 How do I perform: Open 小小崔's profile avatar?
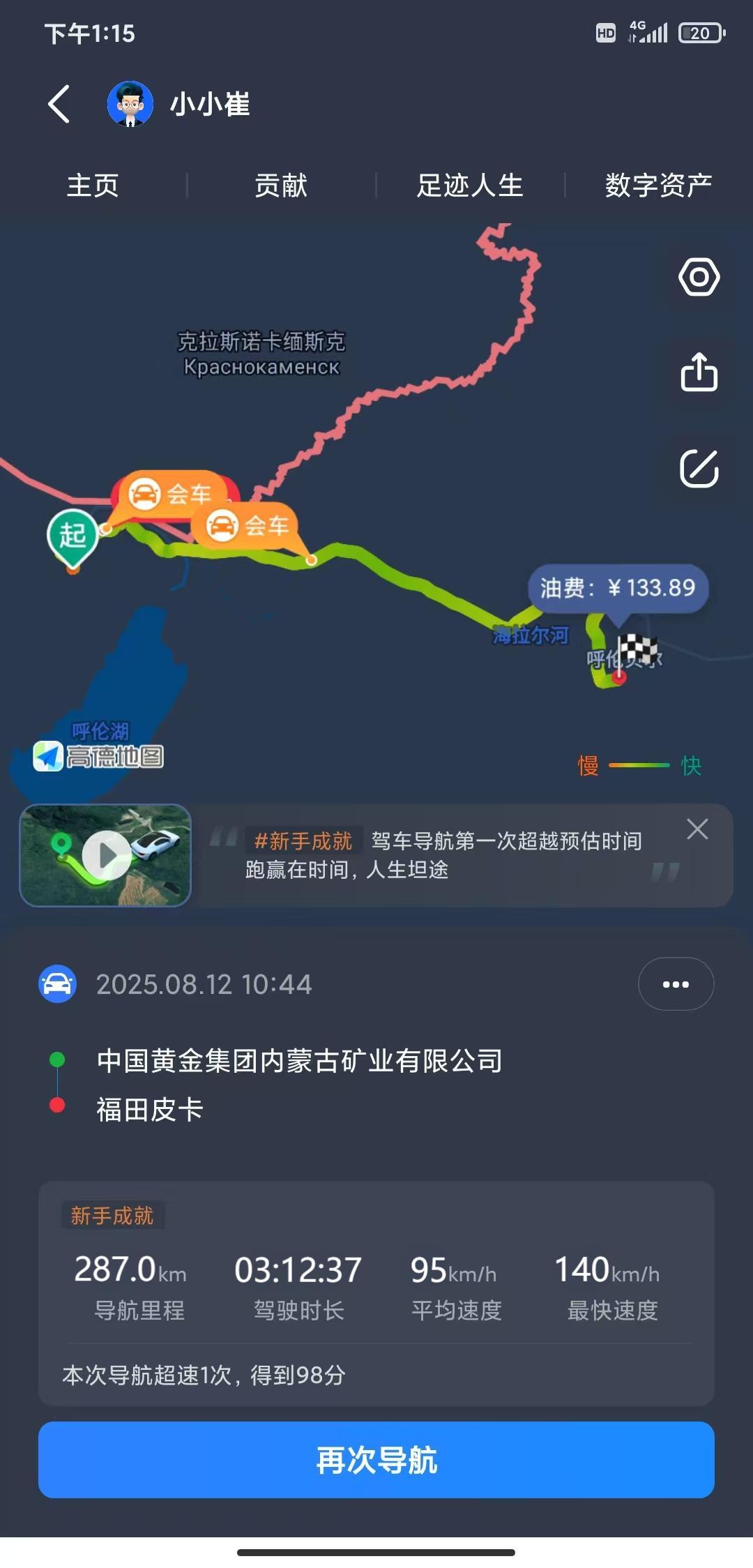(130, 104)
